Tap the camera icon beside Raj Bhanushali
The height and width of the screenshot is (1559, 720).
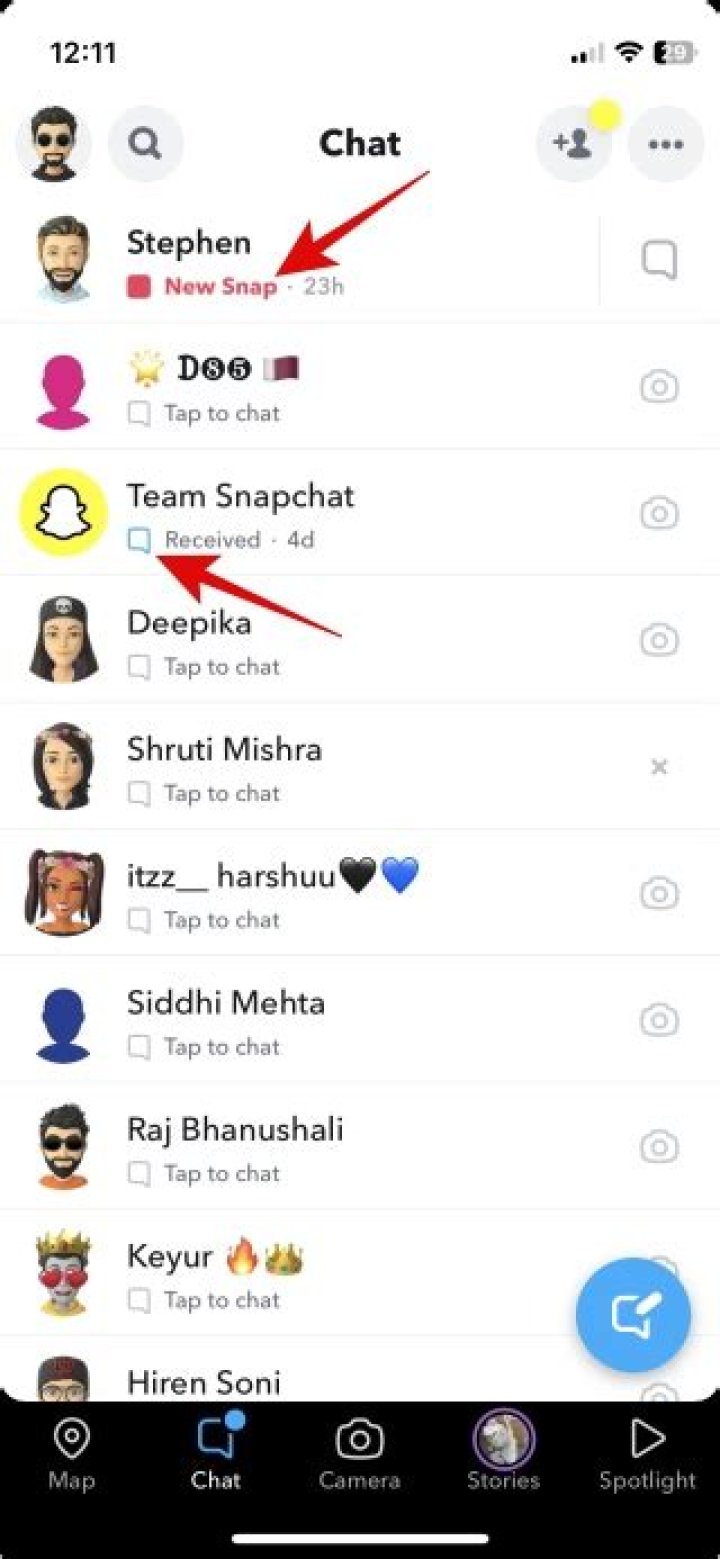click(659, 1146)
